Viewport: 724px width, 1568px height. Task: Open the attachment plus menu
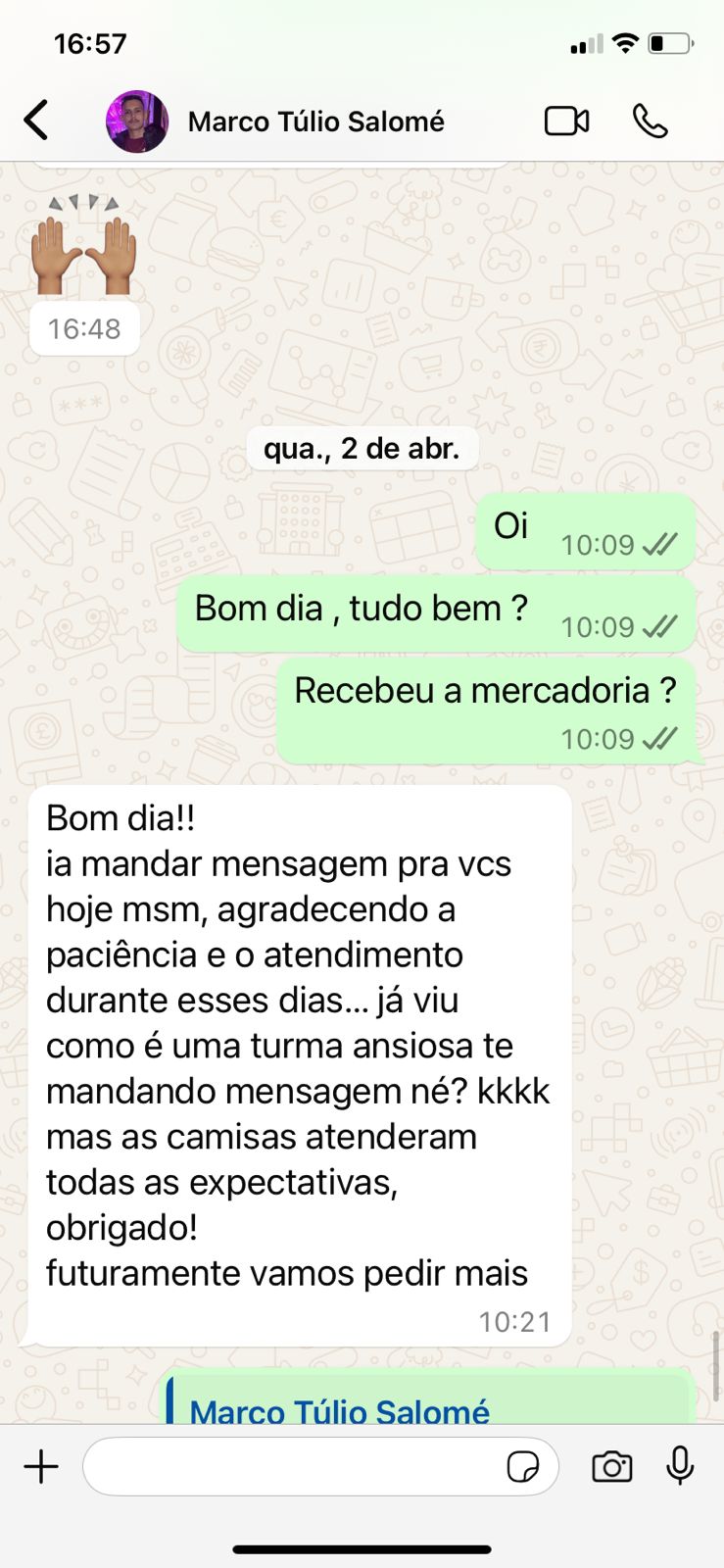(41, 1467)
